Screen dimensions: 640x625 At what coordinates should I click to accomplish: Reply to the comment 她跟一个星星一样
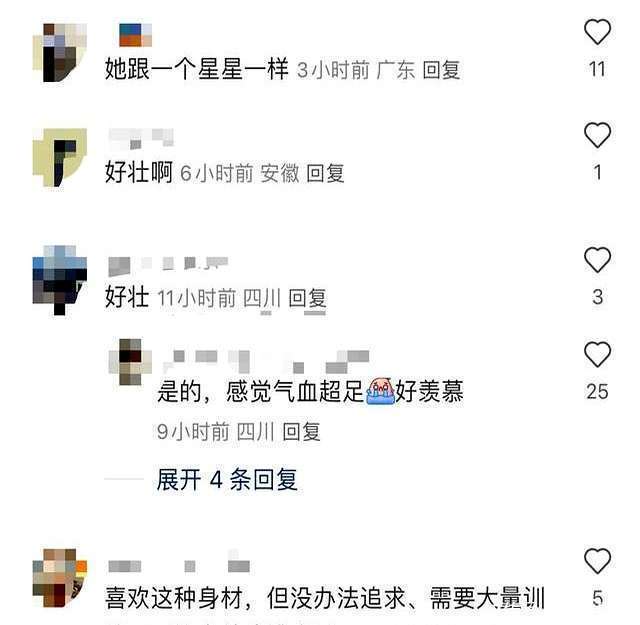(x=441, y=70)
